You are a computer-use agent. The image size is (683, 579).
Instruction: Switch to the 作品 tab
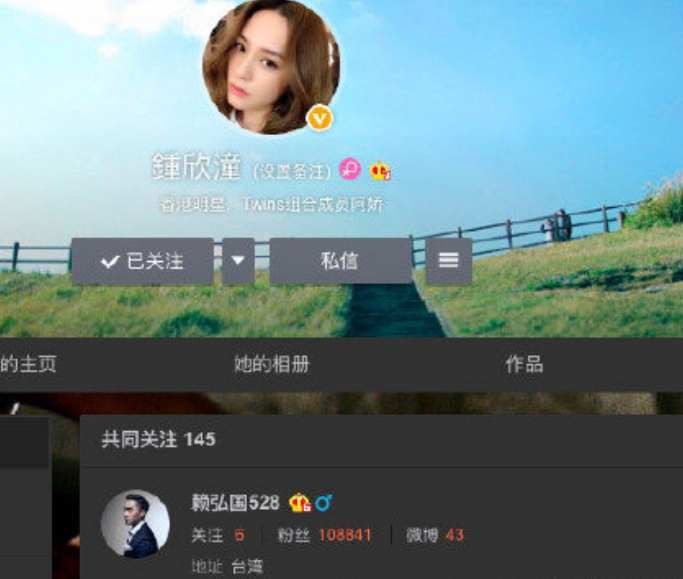[x=524, y=365]
